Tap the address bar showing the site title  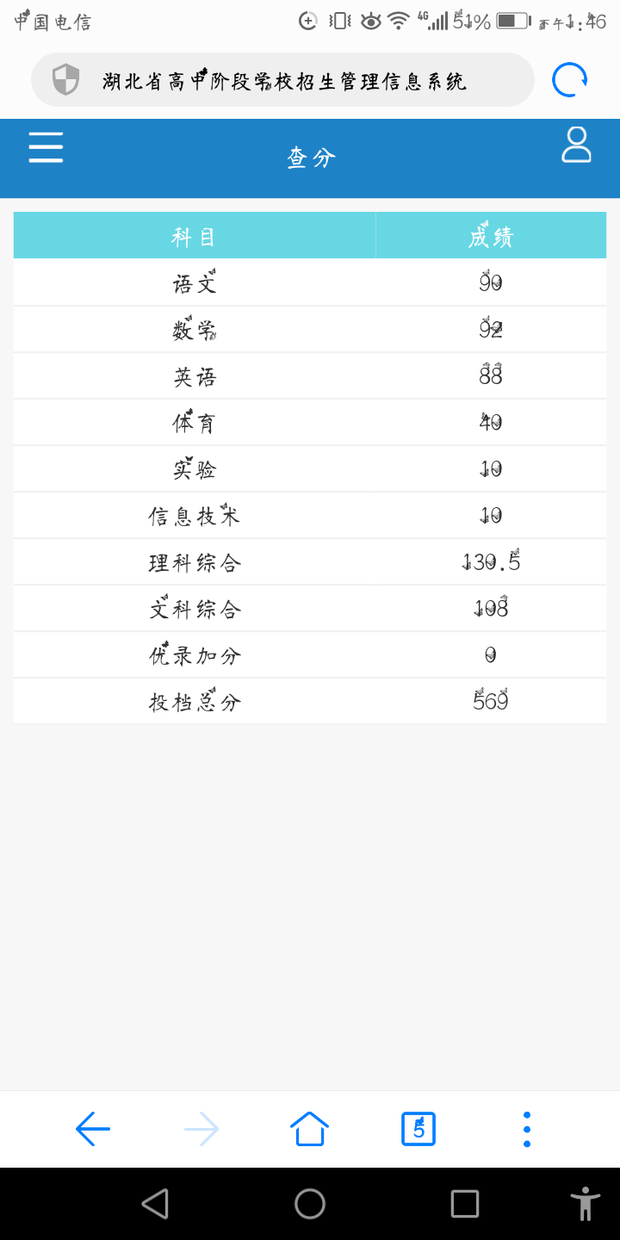[x=283, y=80]
